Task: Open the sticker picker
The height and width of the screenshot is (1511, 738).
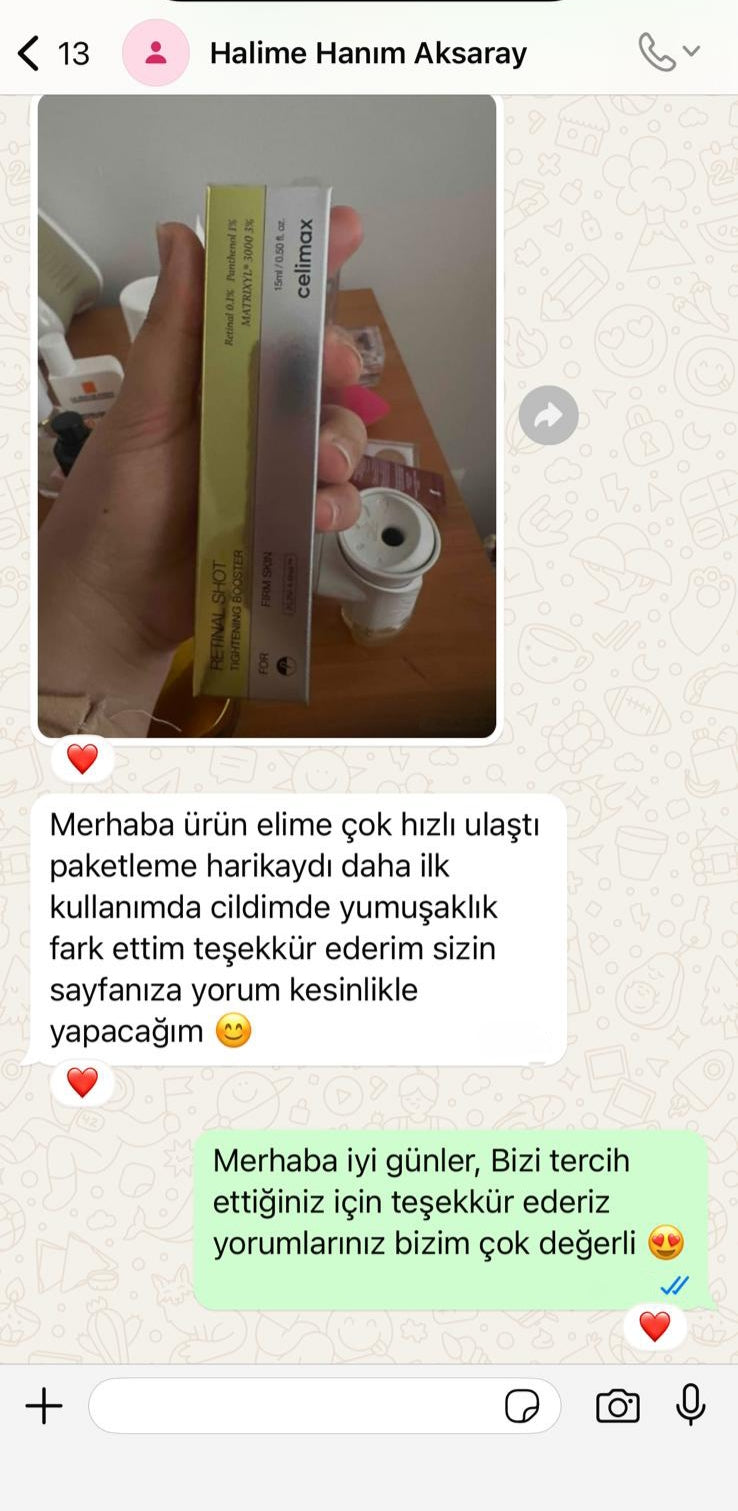Action: tap(522, 1406)
